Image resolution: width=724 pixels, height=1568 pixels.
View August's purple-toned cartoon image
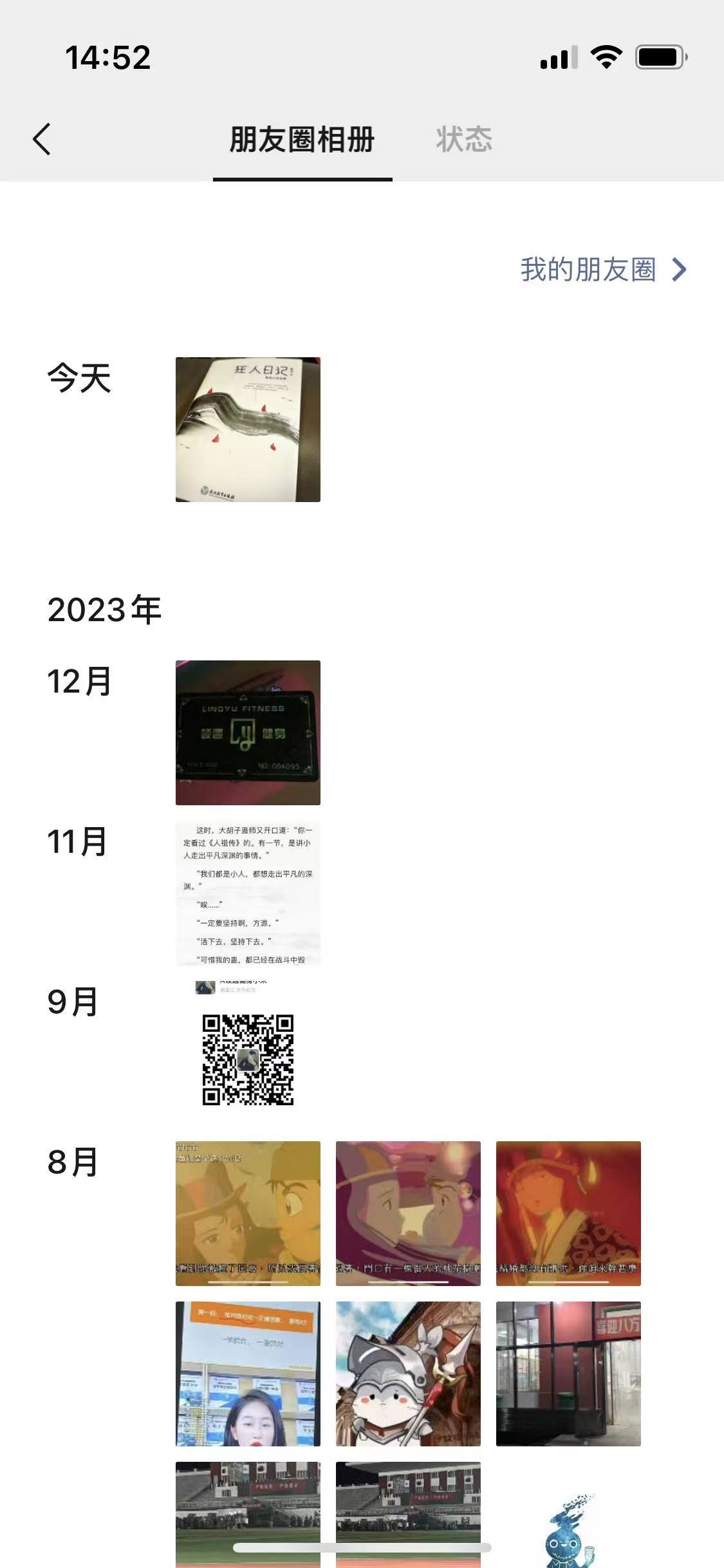(x=408, y=1213)
